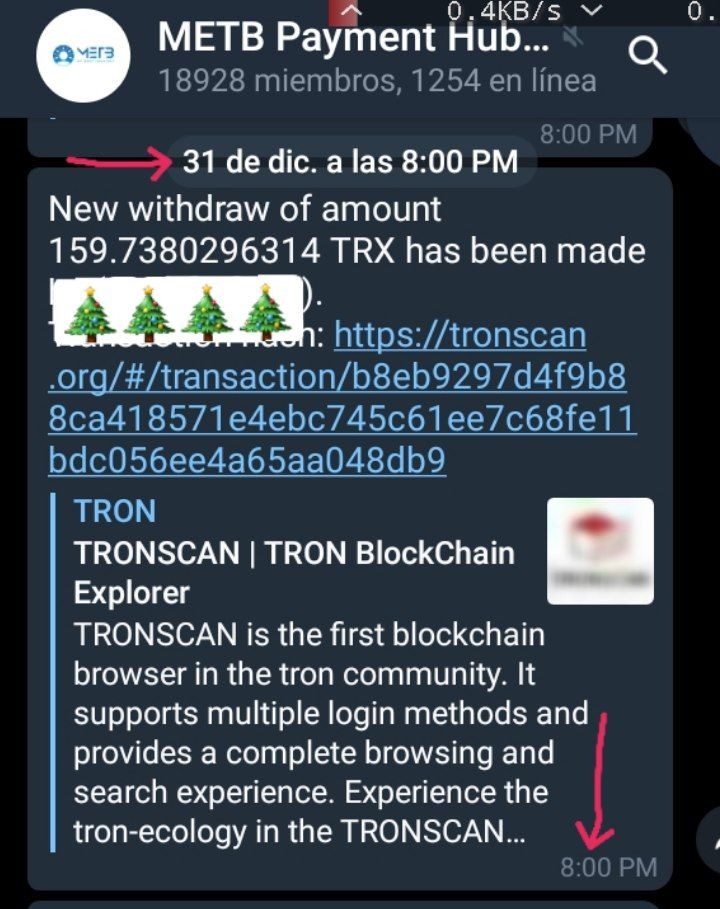Viewport: 720px width, 909px height.
Task: Tap the METB channel avatar
Action: (x=82, y=56)
